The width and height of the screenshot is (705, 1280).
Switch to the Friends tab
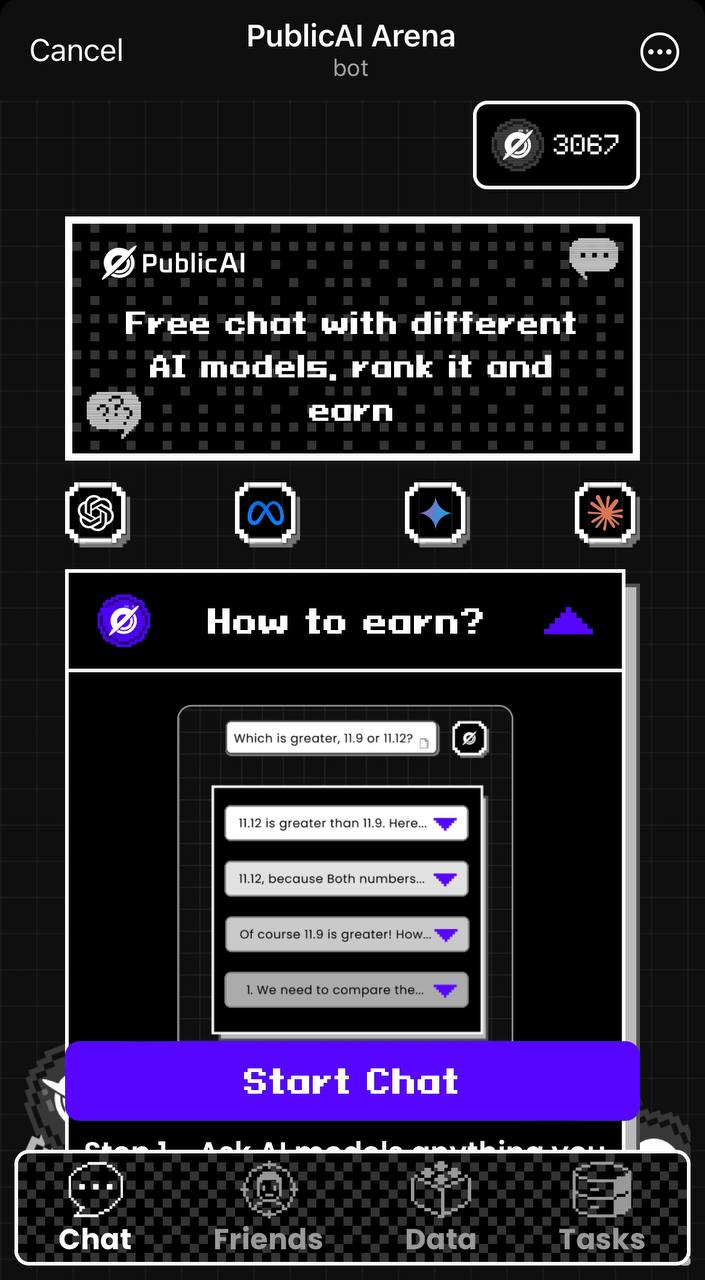pos(268,1209)
